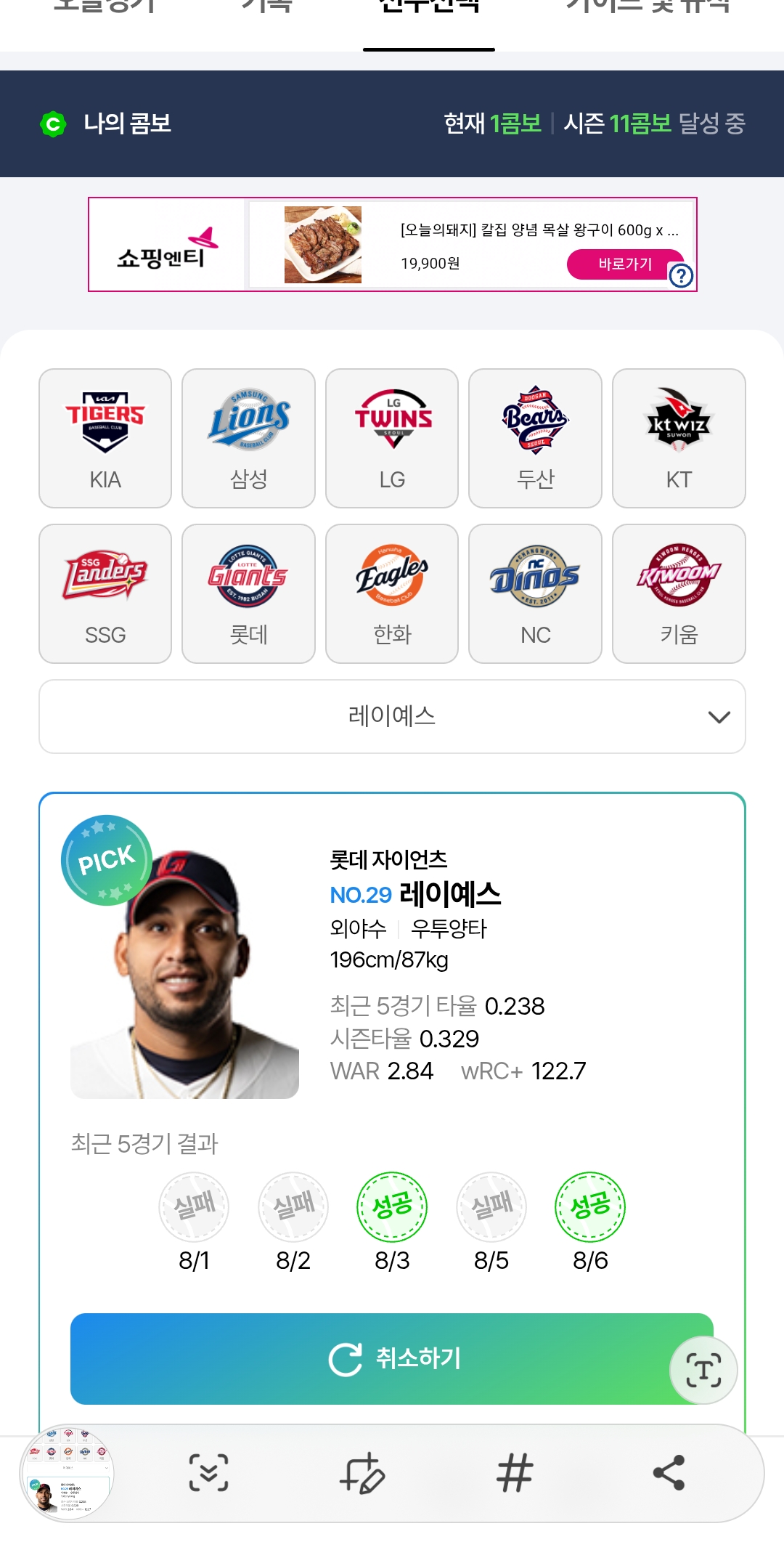Tap 취소하기 to cancel the pick
Image resolution: width=784 pixels, height=1542 pixels.
tap(392, 1358)
